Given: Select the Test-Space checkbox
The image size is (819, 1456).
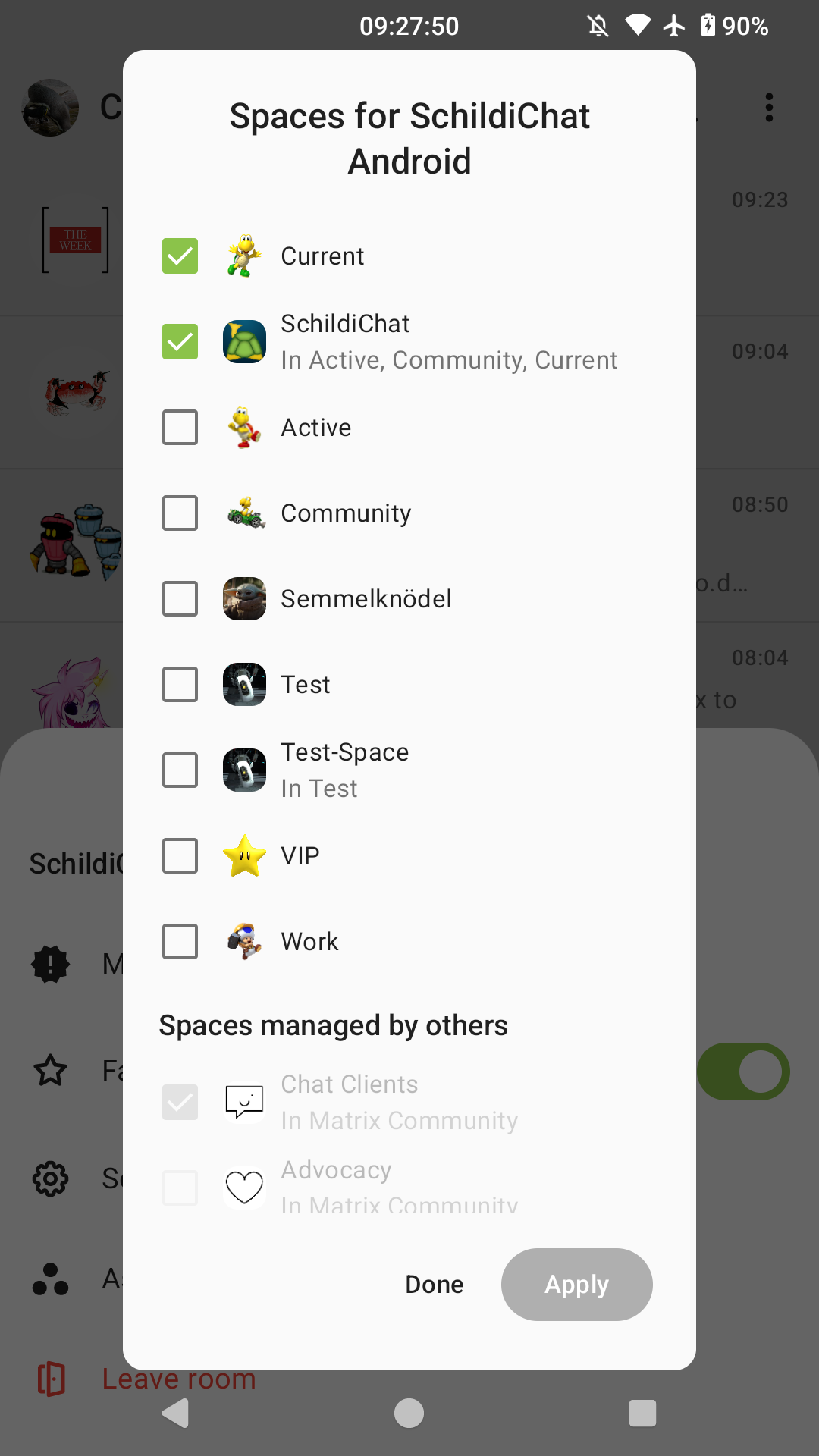Looking at the screenshot, I should pos(180,770).
